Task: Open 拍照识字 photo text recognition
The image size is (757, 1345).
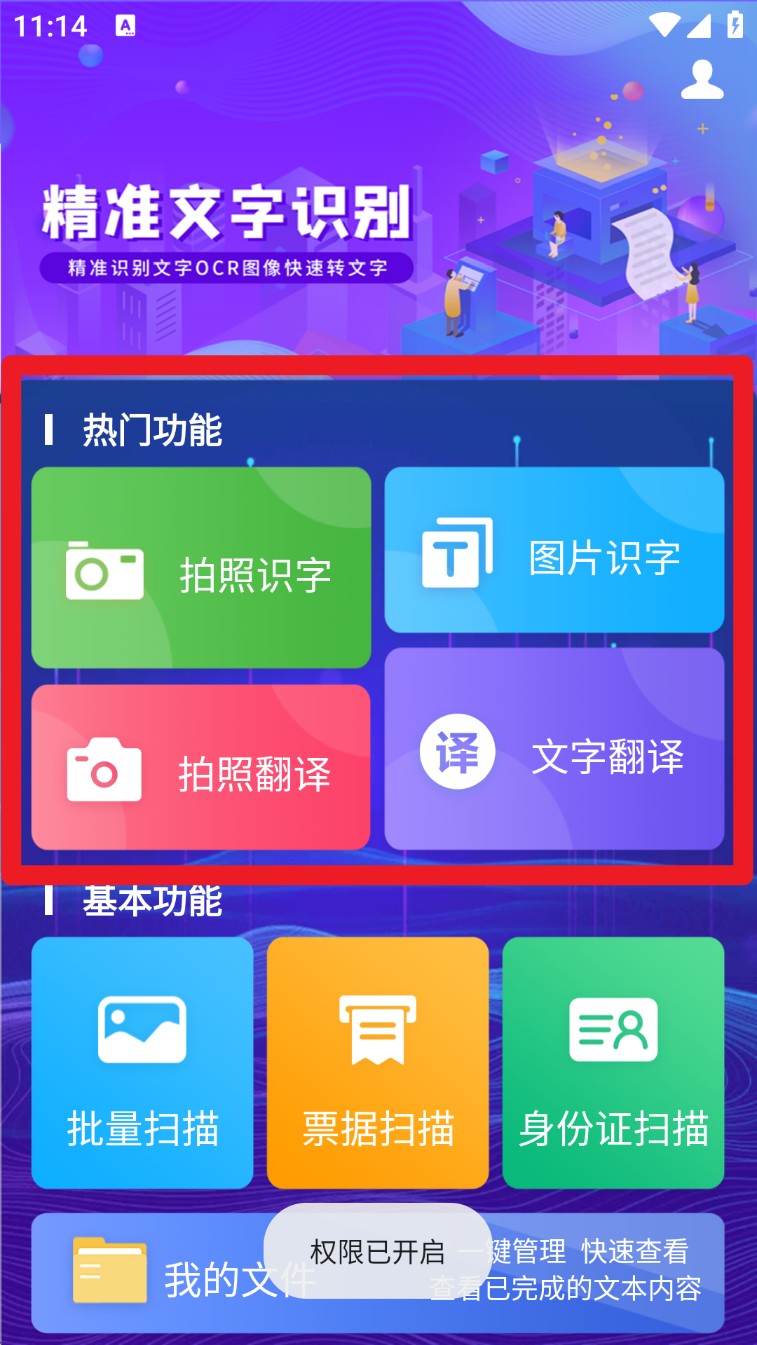Action: 201,568
